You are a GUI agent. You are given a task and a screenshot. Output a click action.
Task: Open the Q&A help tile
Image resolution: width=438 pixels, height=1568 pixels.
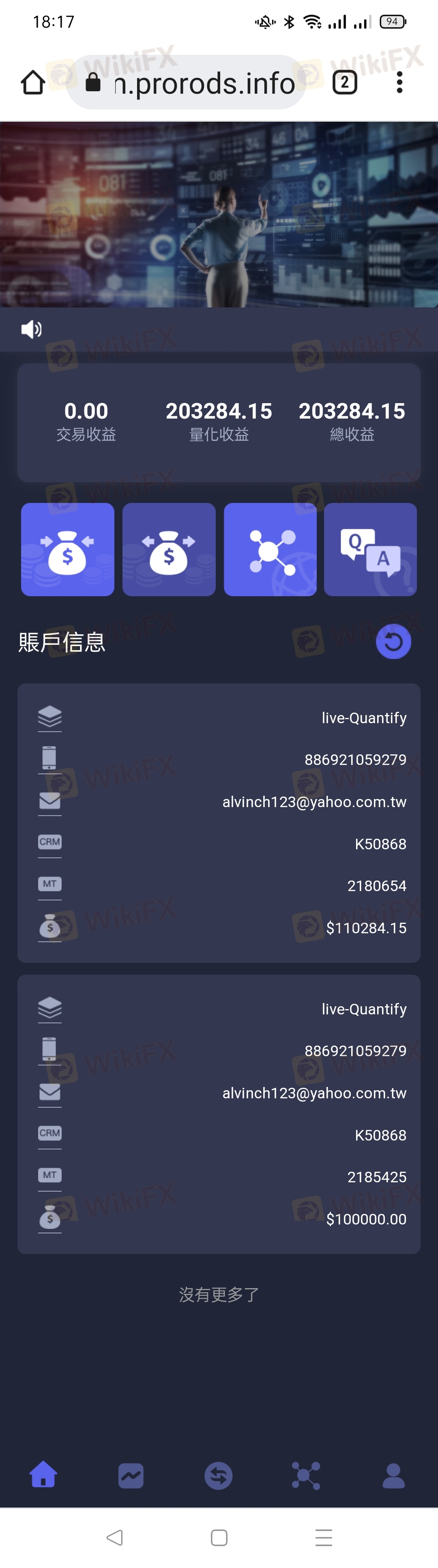371,550
